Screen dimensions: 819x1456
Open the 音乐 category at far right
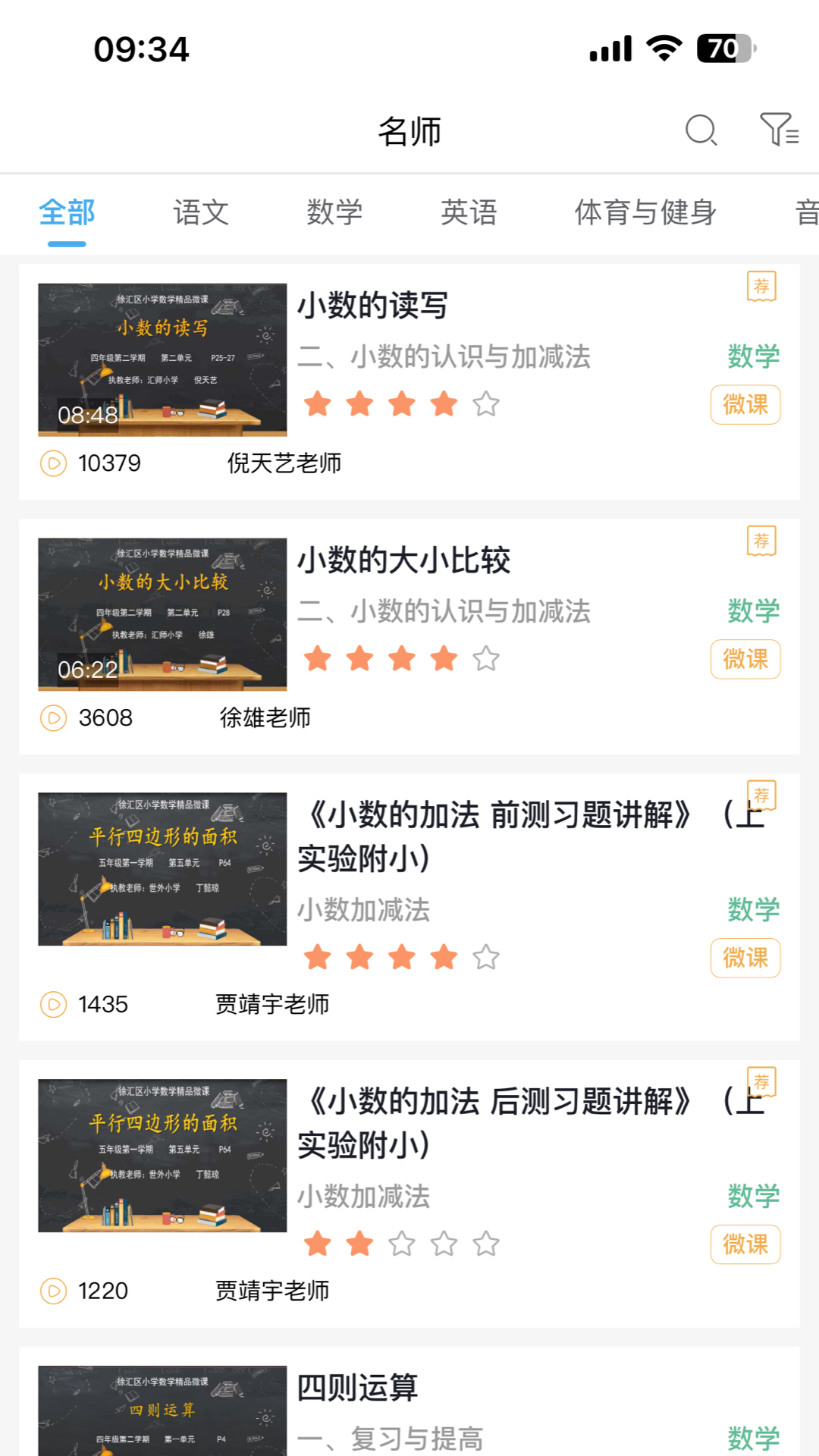coord(807,213)
